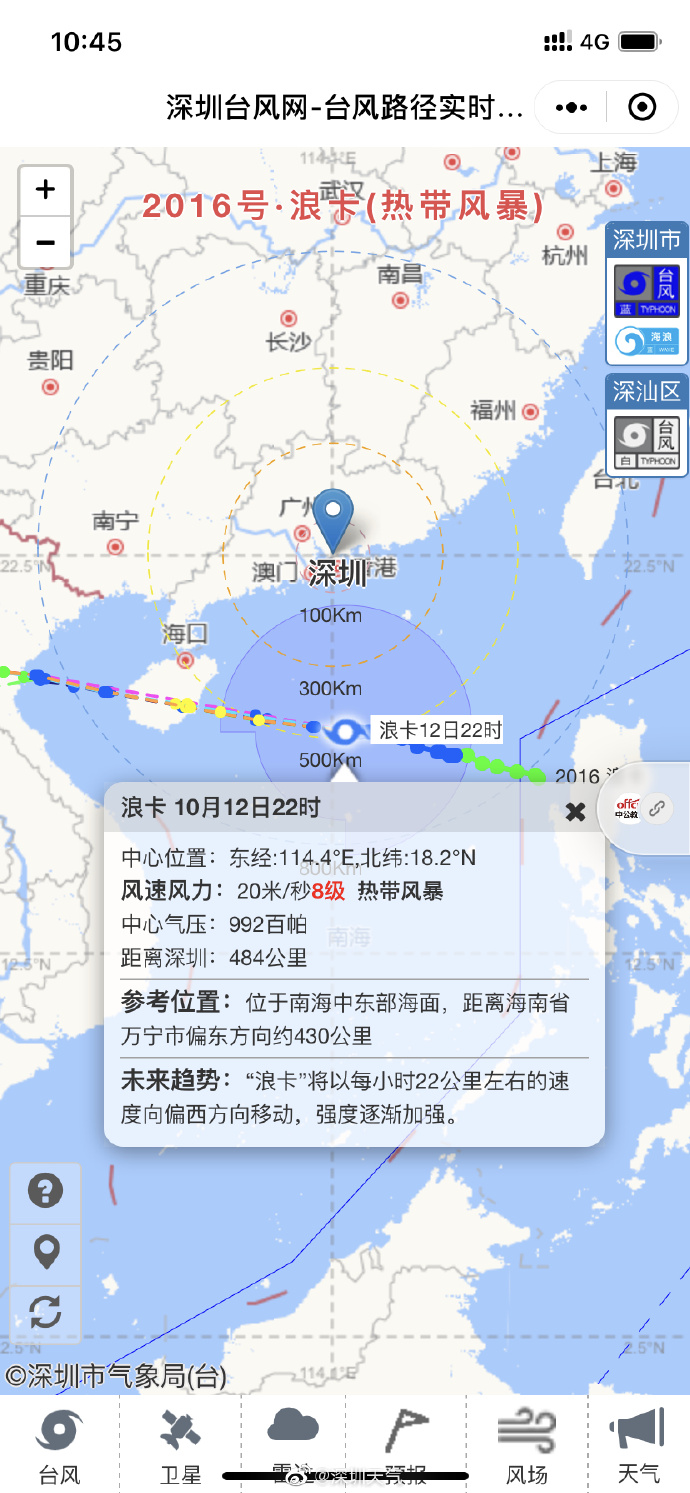690x1493 pixels.
Task: View the 深圳市 sea wave warning
Action: click(646, 341)
